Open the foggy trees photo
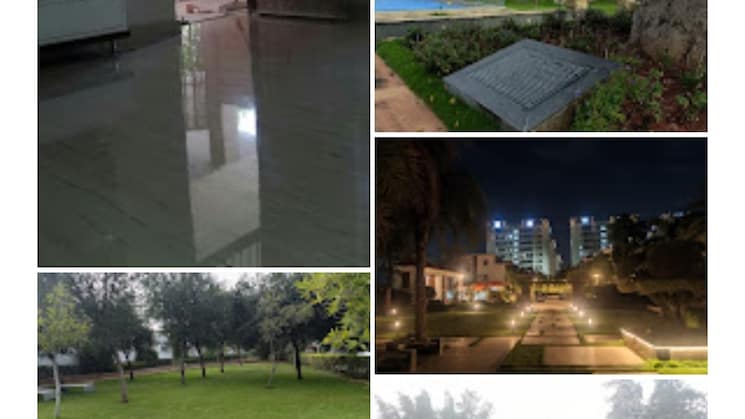 tap(540, 400)
